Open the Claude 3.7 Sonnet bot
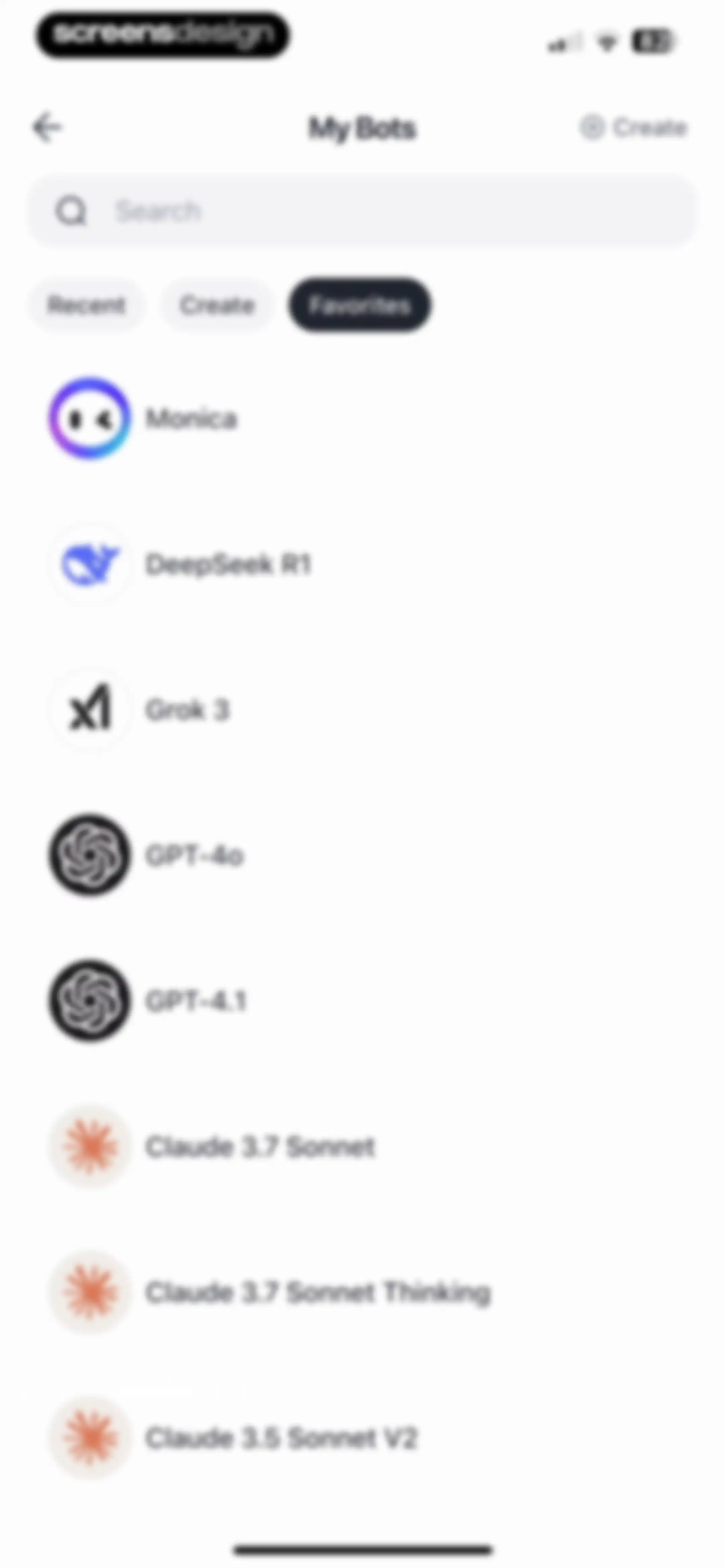The height and width of the screenshot is (1568, 725). point(362,1146)
